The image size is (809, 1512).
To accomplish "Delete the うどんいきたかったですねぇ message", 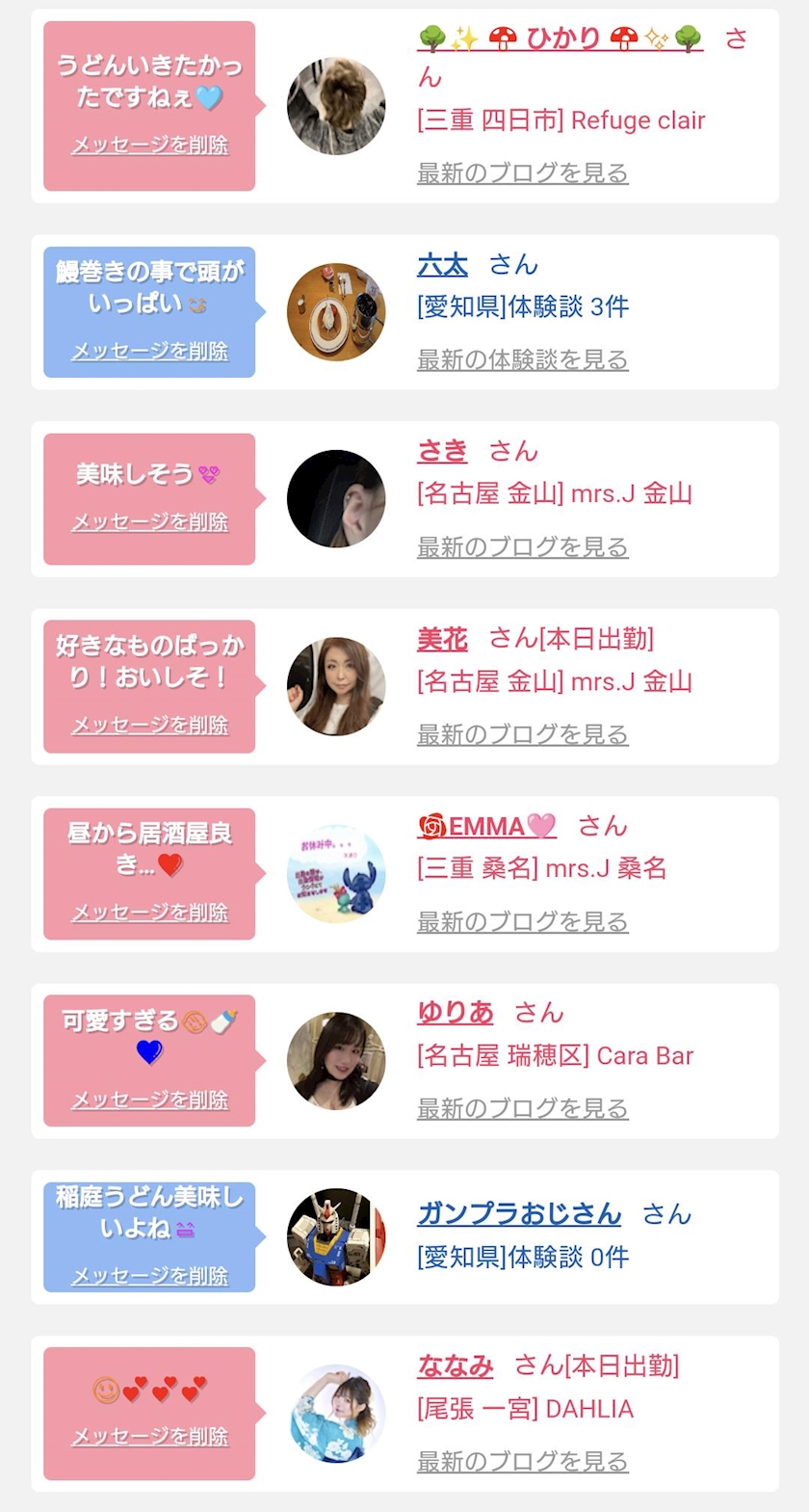I will click(x=149, y=146).
